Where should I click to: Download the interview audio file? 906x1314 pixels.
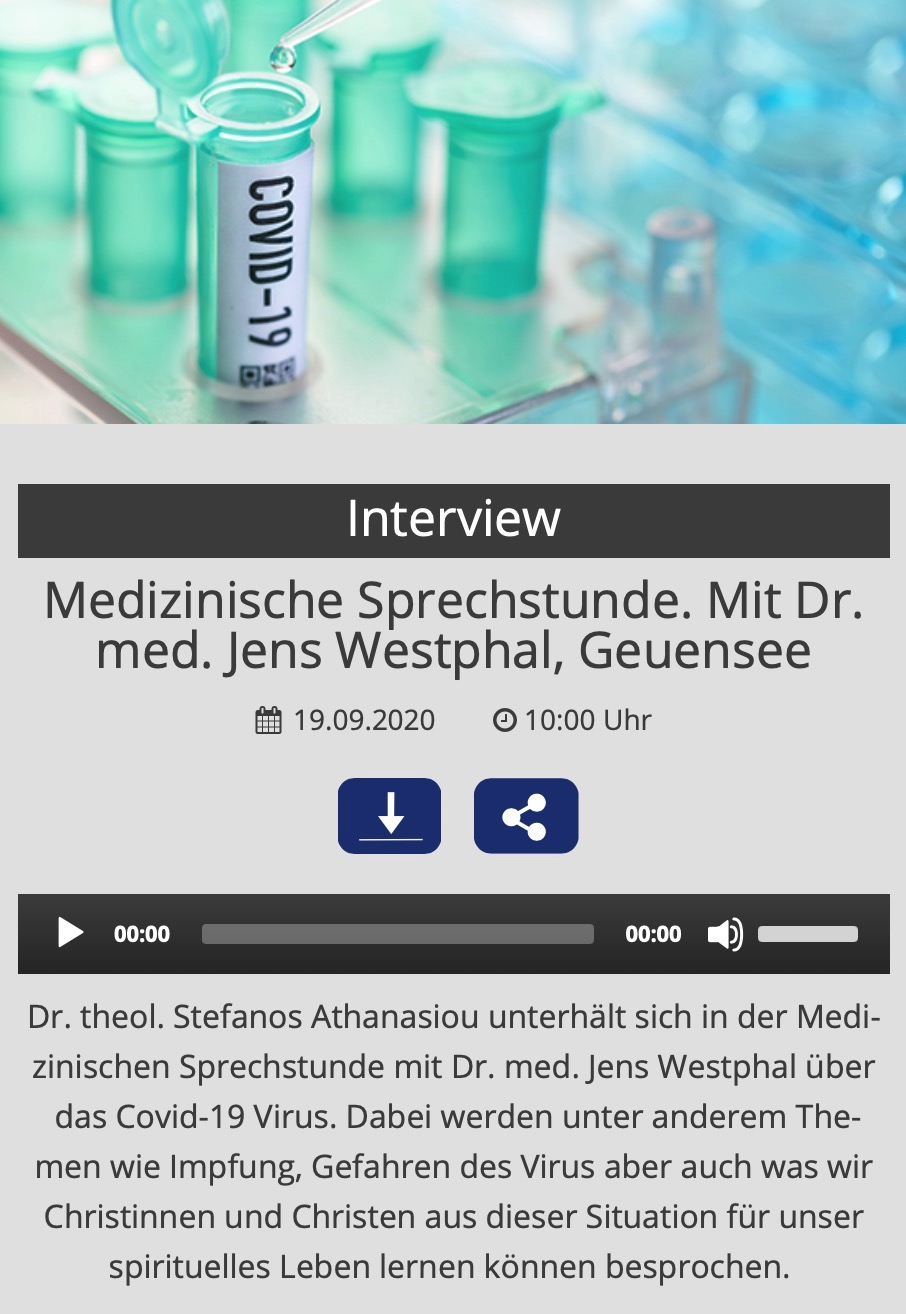[x=389, y=816]
